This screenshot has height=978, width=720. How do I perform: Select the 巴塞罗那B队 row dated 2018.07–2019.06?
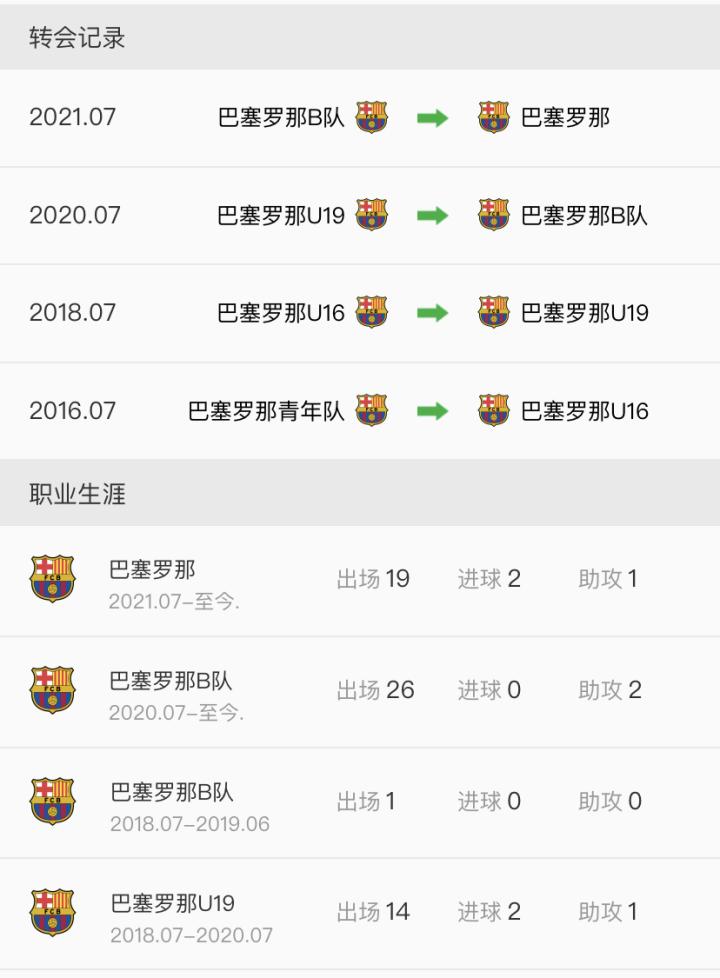(360, 802)
